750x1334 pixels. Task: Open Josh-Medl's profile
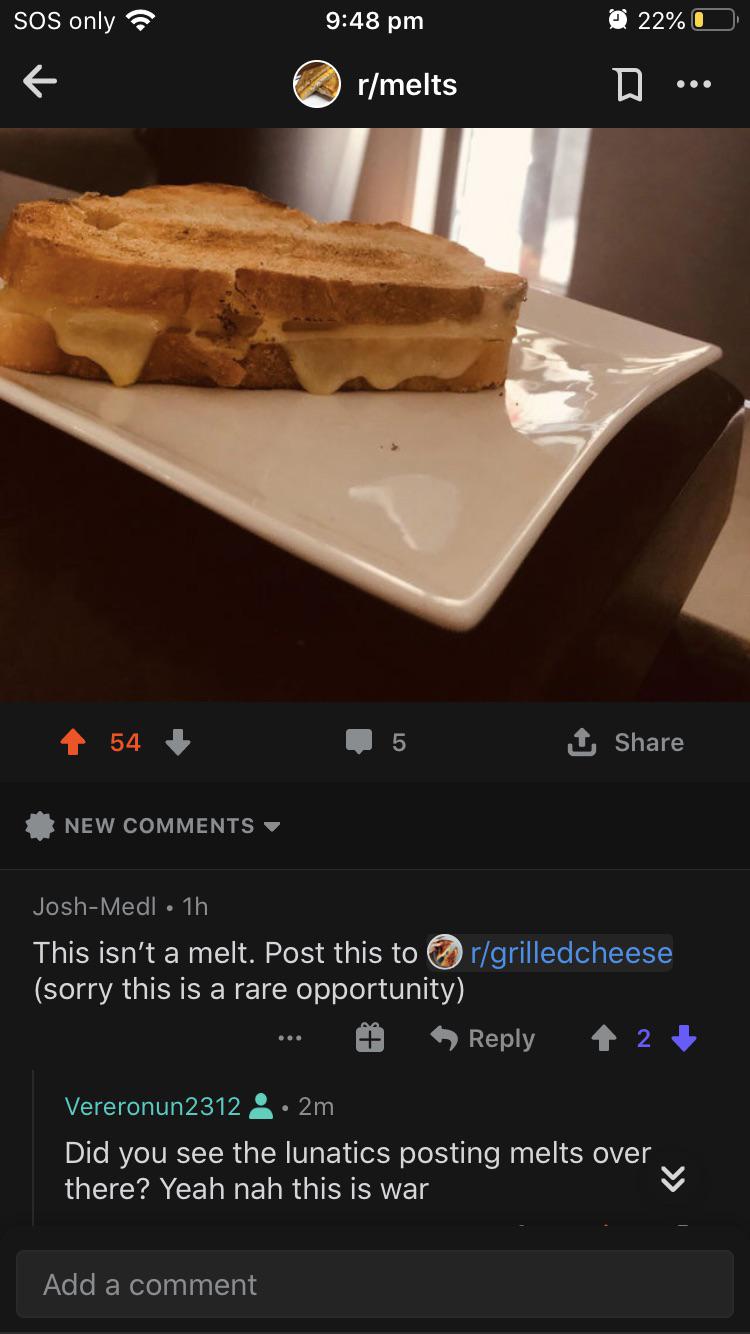coord(94,906)
